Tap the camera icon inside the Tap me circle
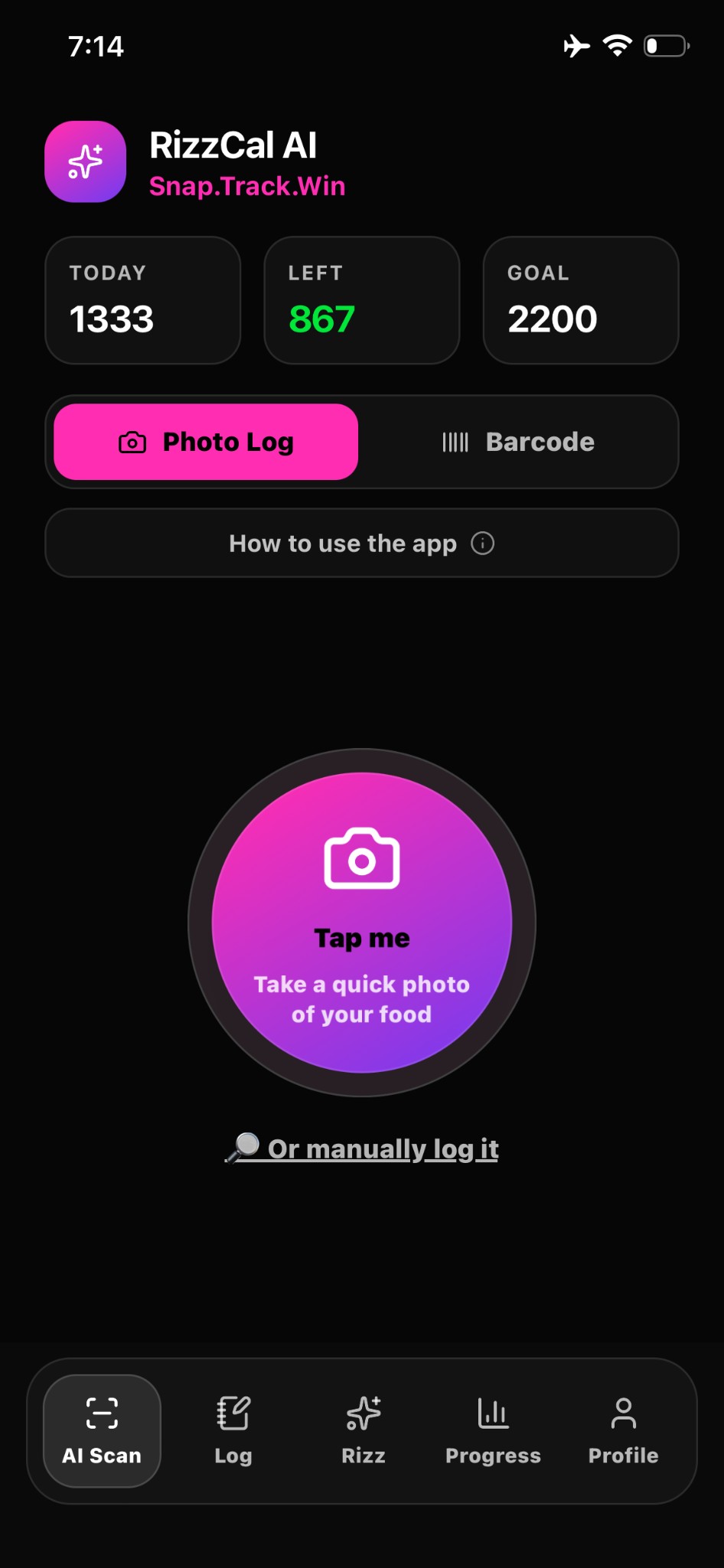 361,859
